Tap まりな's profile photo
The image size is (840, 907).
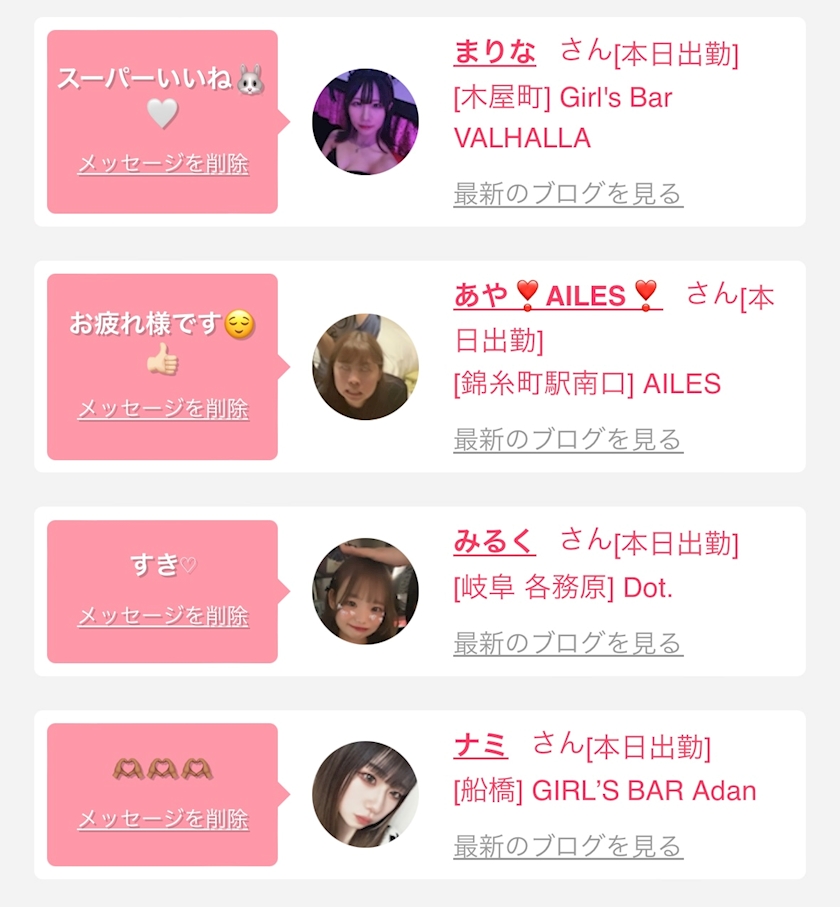coord(365,121)
